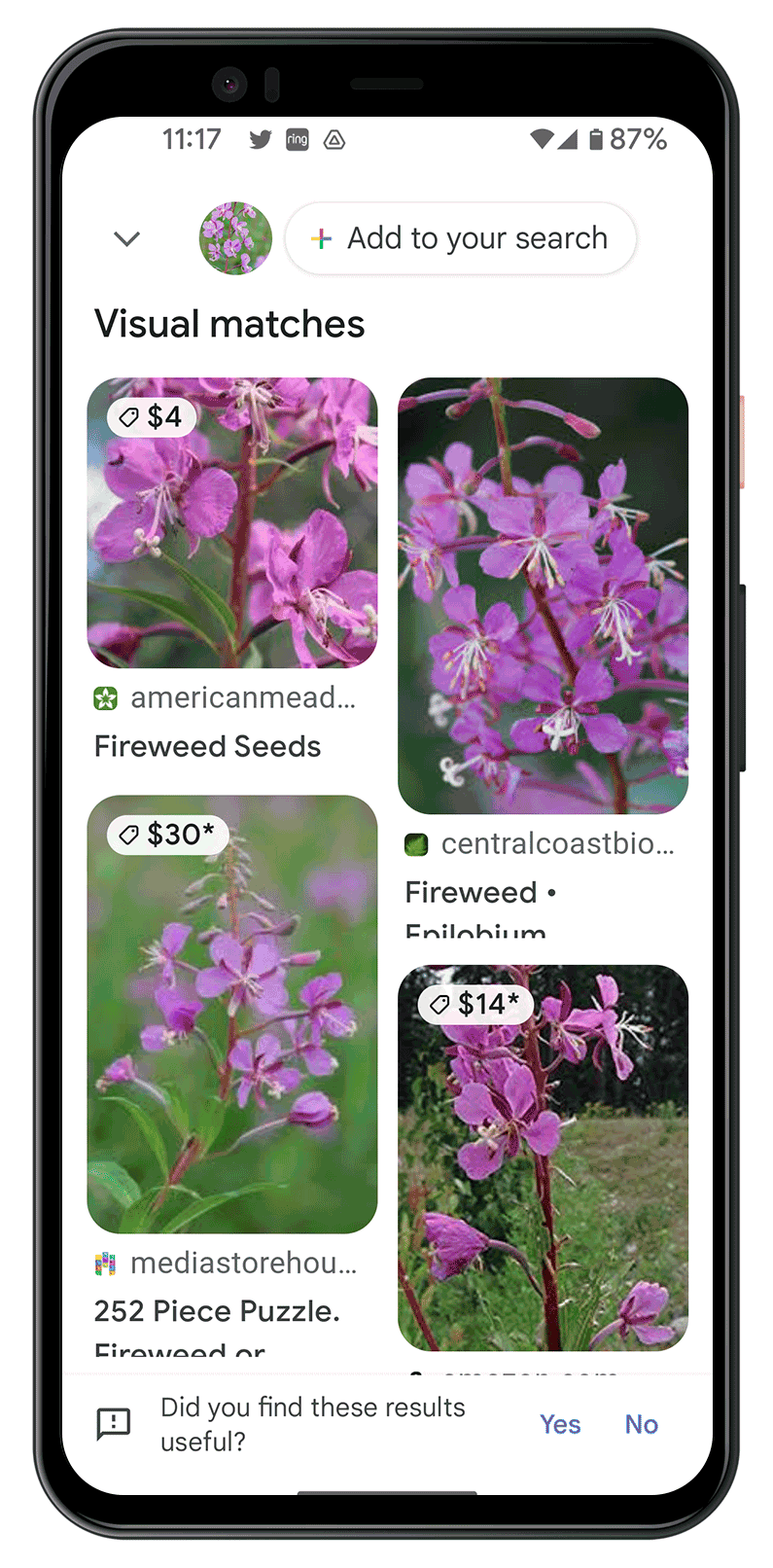Answer Yes to results useful
Viewport: 773px width, 1568px height.
pos(560,1424)
